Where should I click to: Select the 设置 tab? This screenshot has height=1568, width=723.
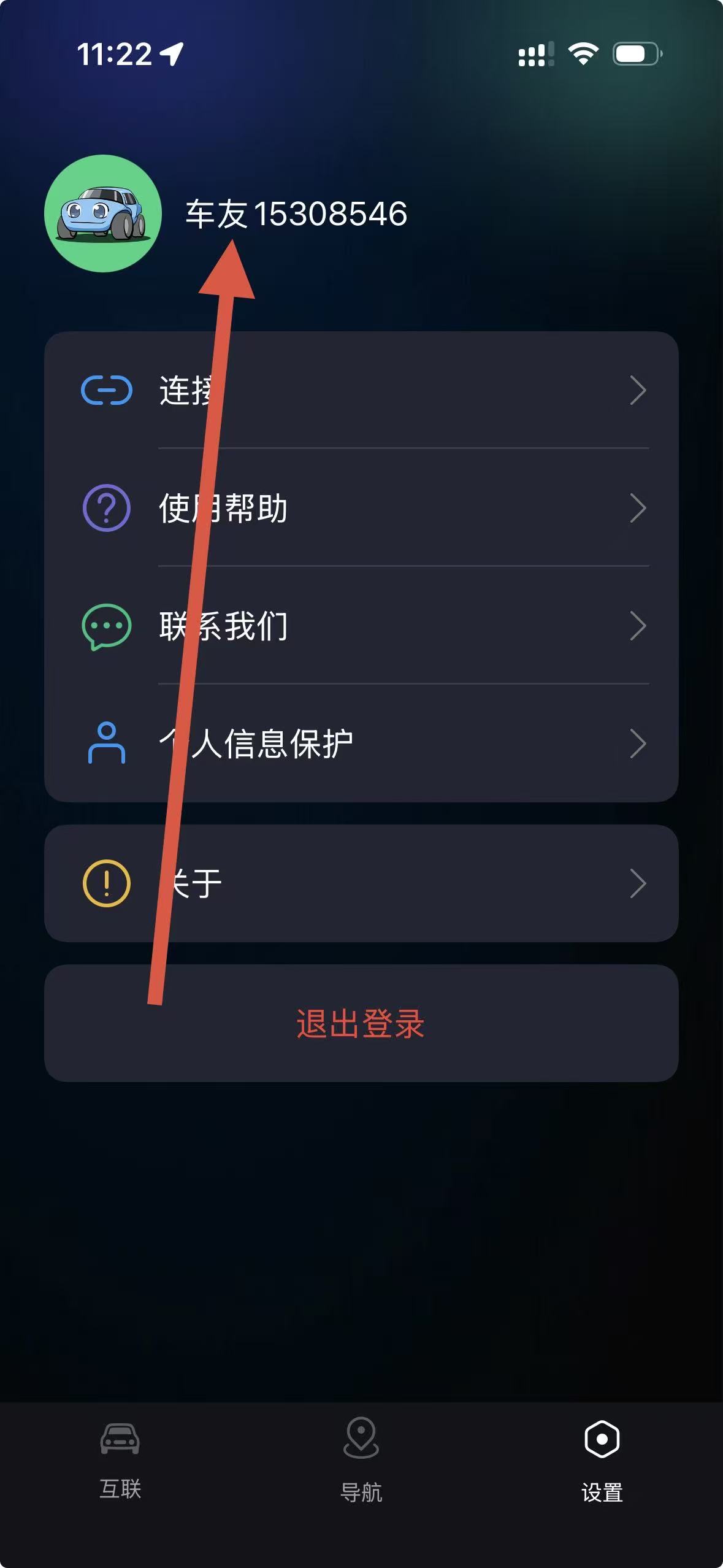pos(602,1460)
